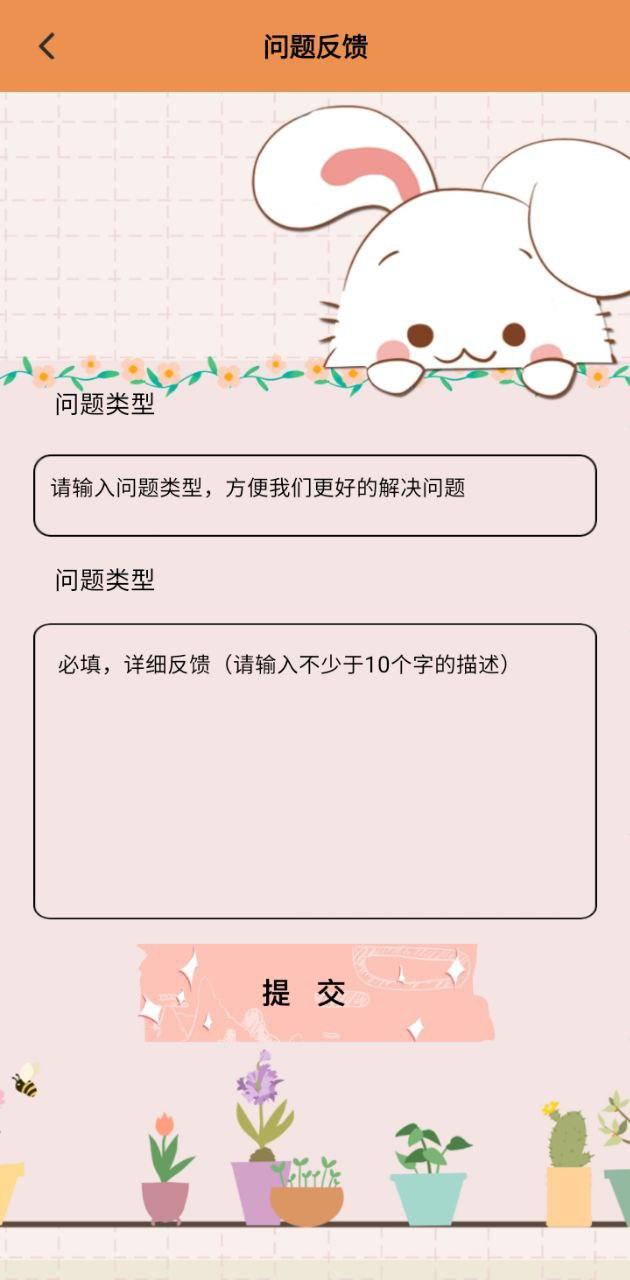Go back from the 问题反馈 page

[x=47, y=46]
